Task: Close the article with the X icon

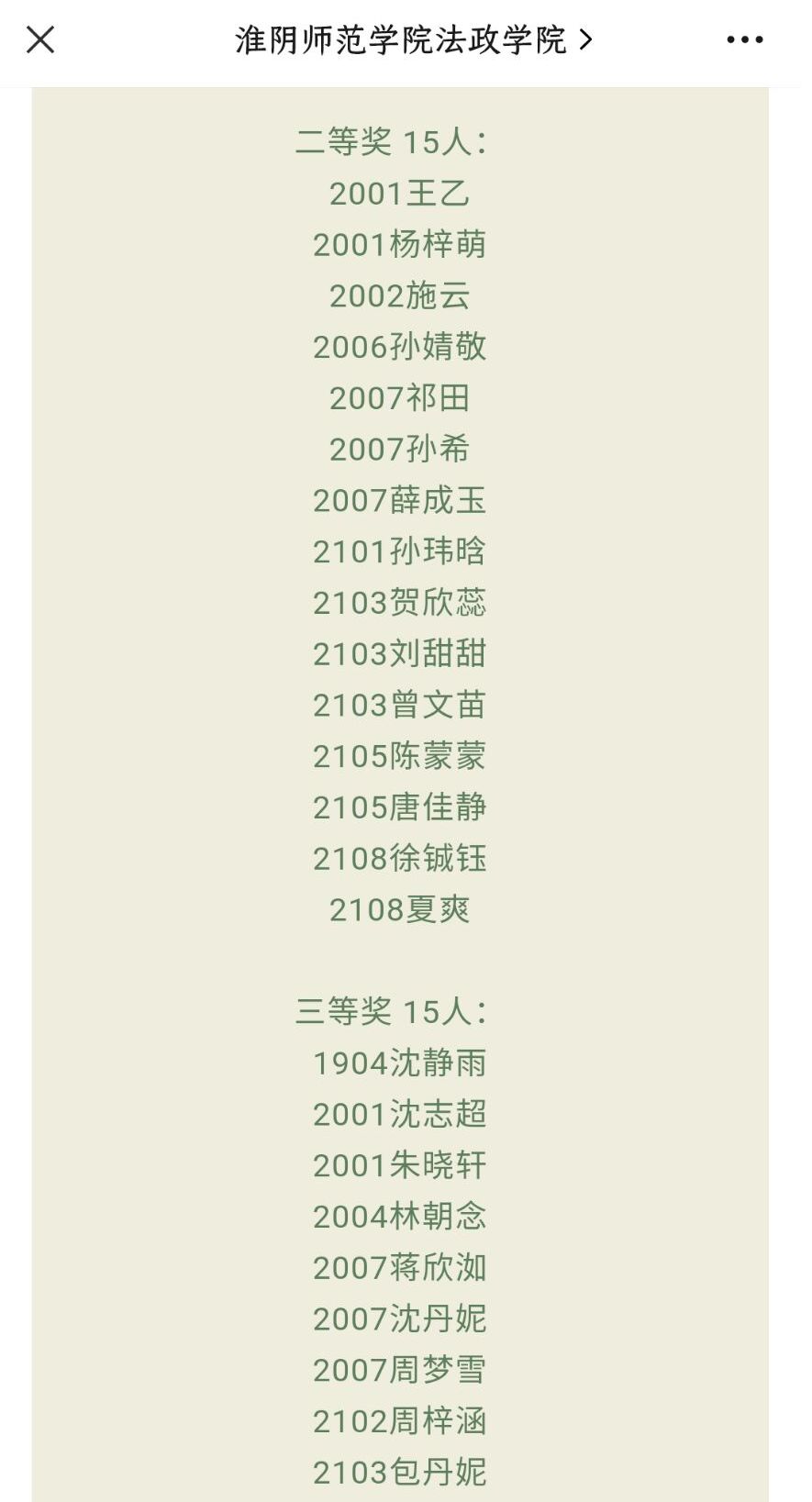Action: [40, 39]
